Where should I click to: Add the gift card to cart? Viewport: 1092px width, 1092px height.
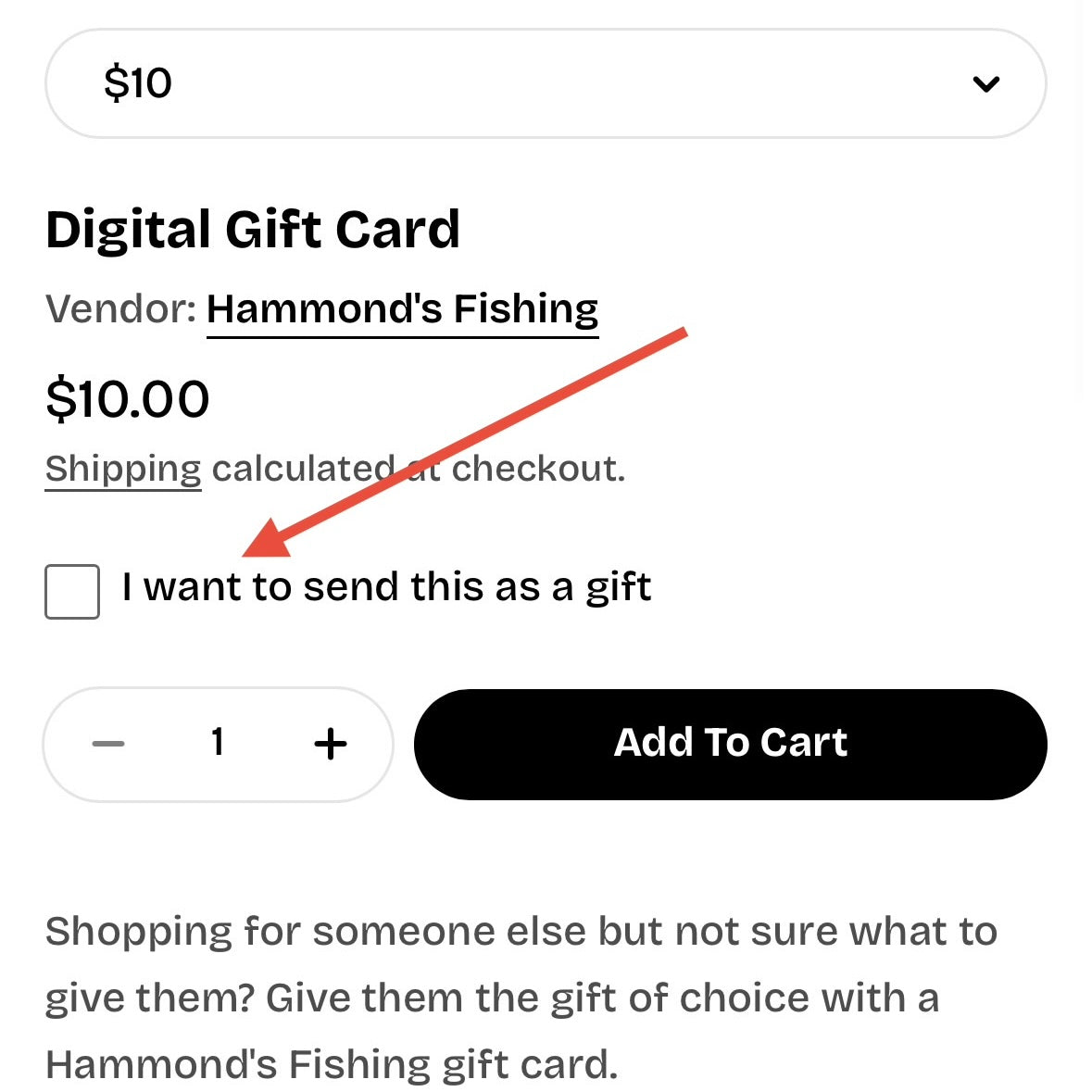[730, 744]
